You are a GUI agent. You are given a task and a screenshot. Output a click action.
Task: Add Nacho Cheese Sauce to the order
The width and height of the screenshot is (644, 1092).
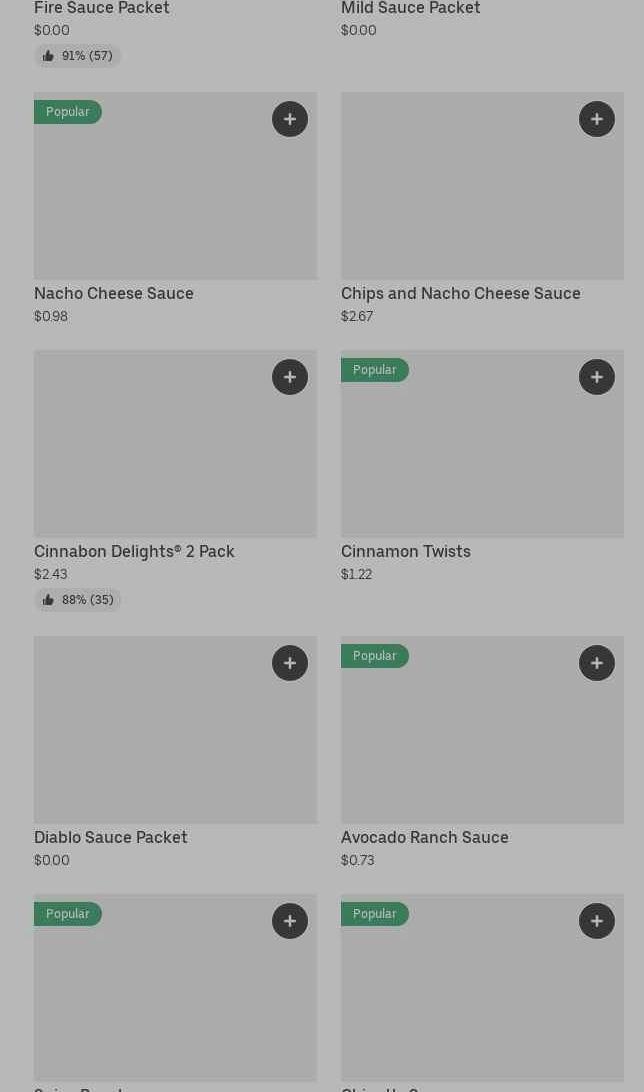(290, 119)
